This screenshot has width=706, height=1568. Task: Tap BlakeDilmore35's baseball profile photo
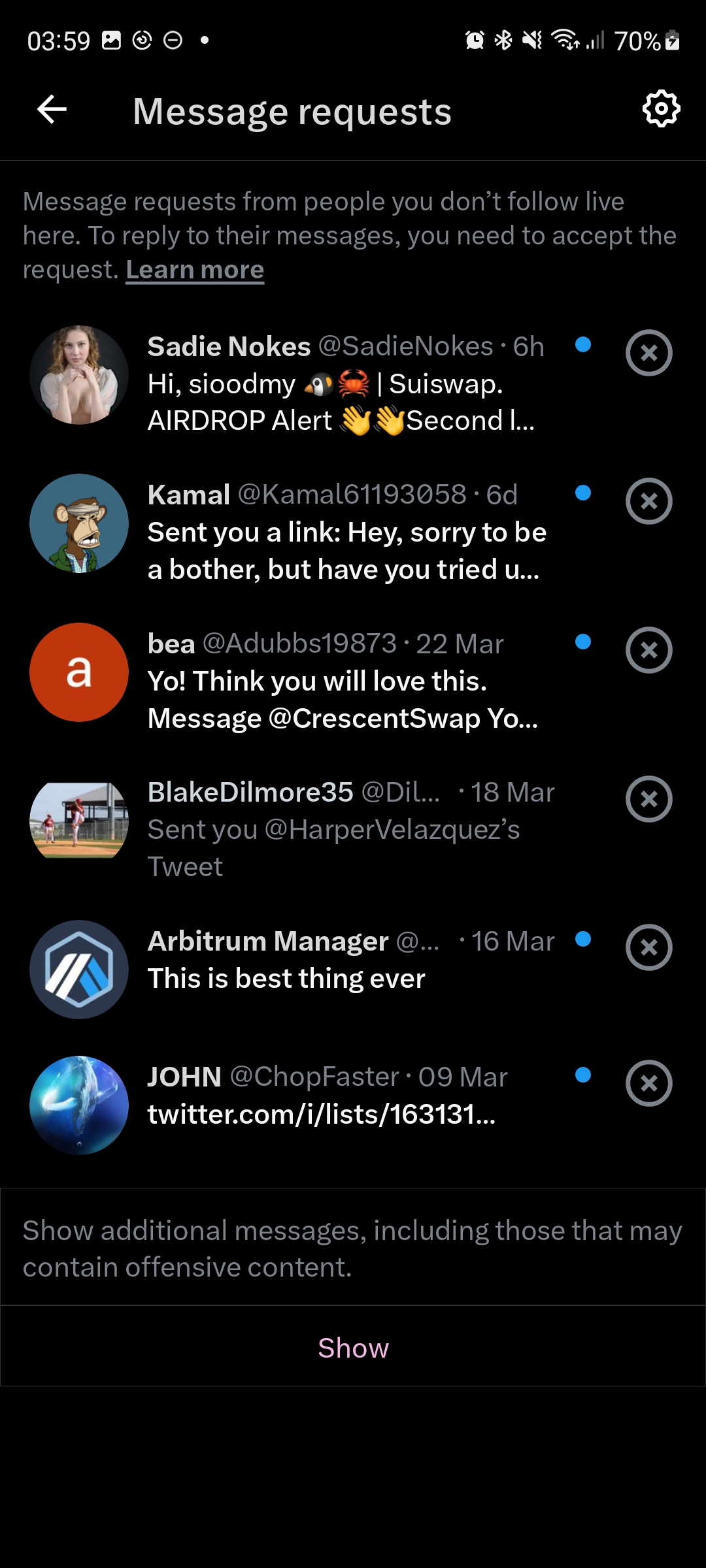[78, 821]
